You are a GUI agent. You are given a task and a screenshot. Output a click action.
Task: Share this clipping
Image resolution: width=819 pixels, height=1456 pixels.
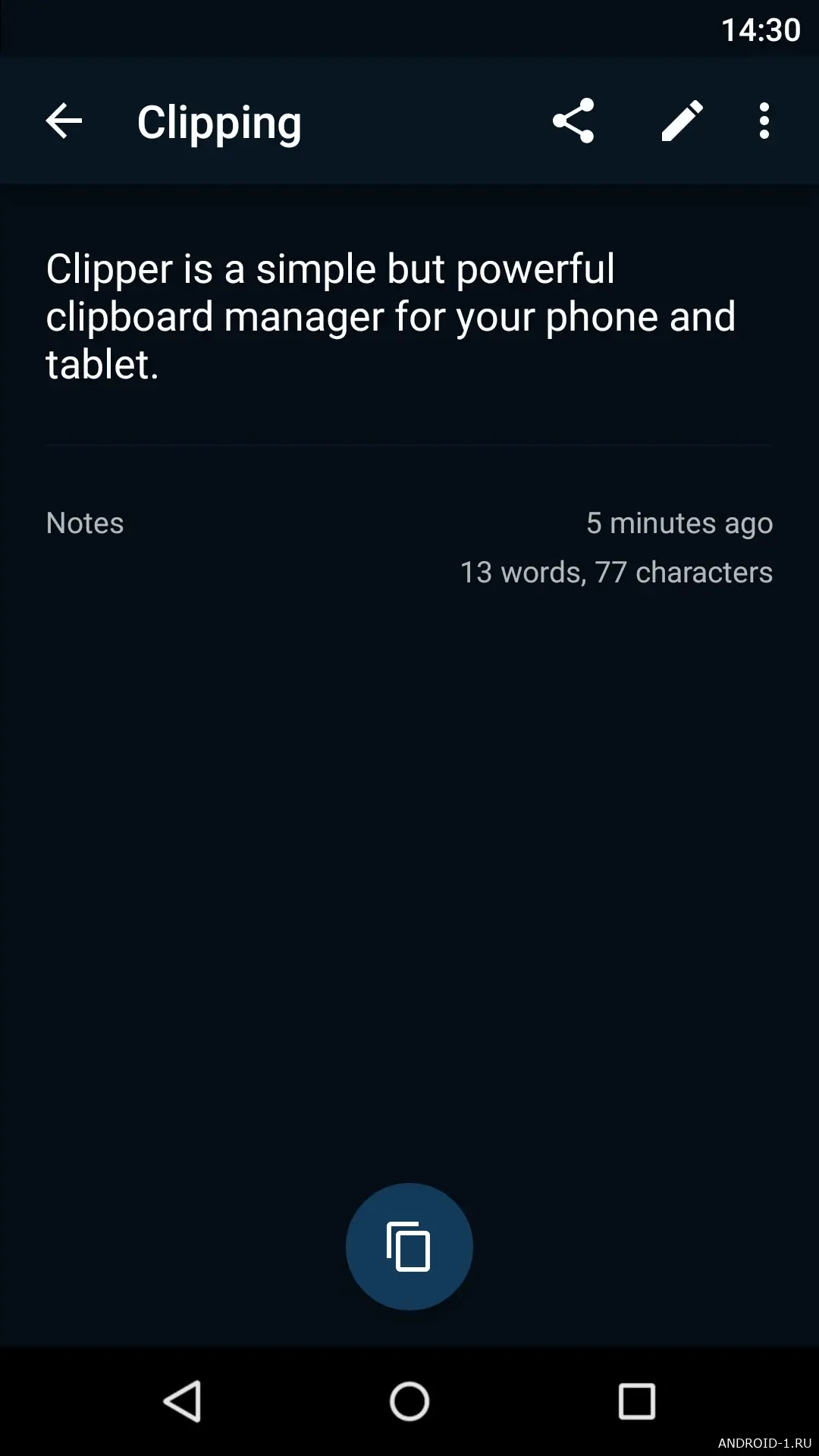click(573, 121)
